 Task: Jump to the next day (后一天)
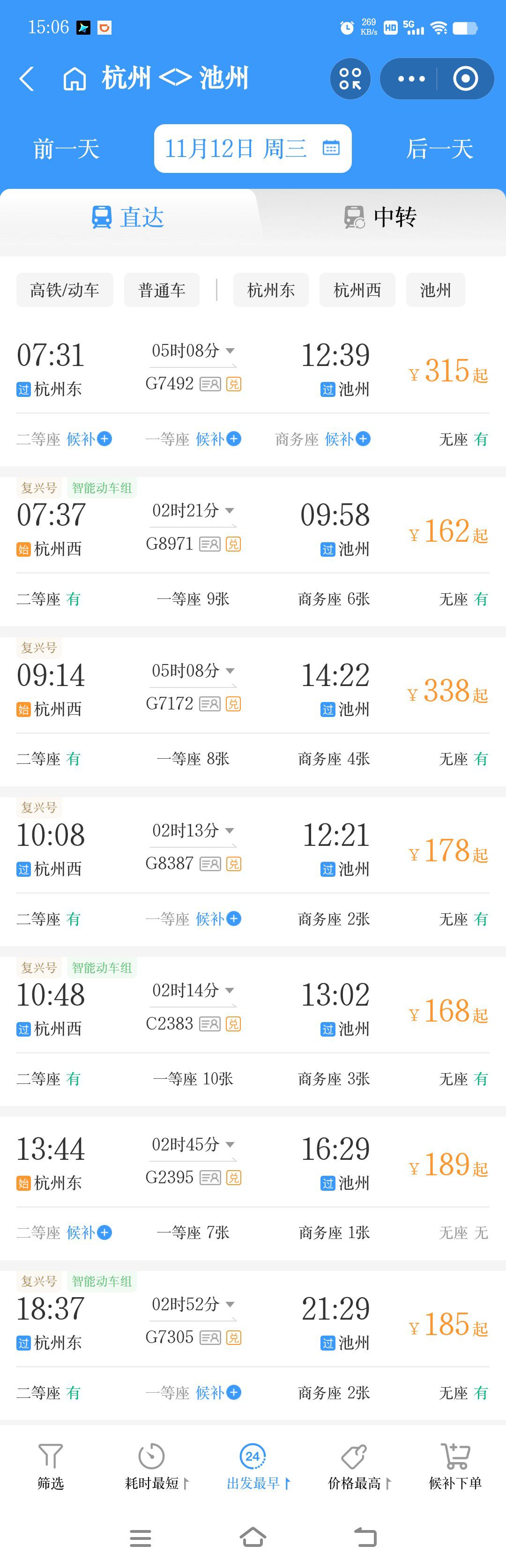[x=439, y=149]
